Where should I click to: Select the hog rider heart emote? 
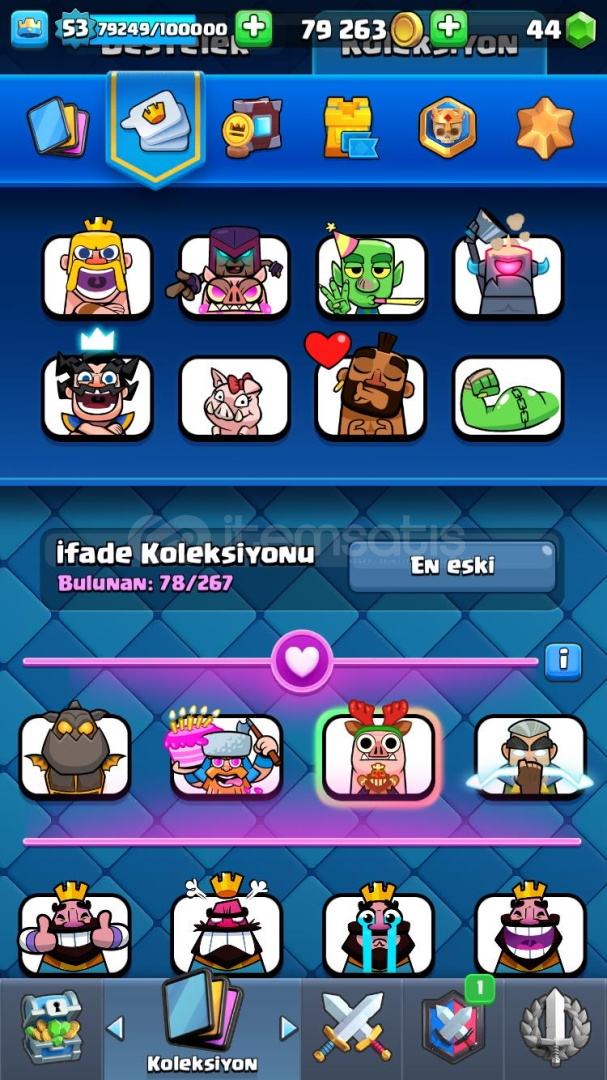tap(371, 388)
